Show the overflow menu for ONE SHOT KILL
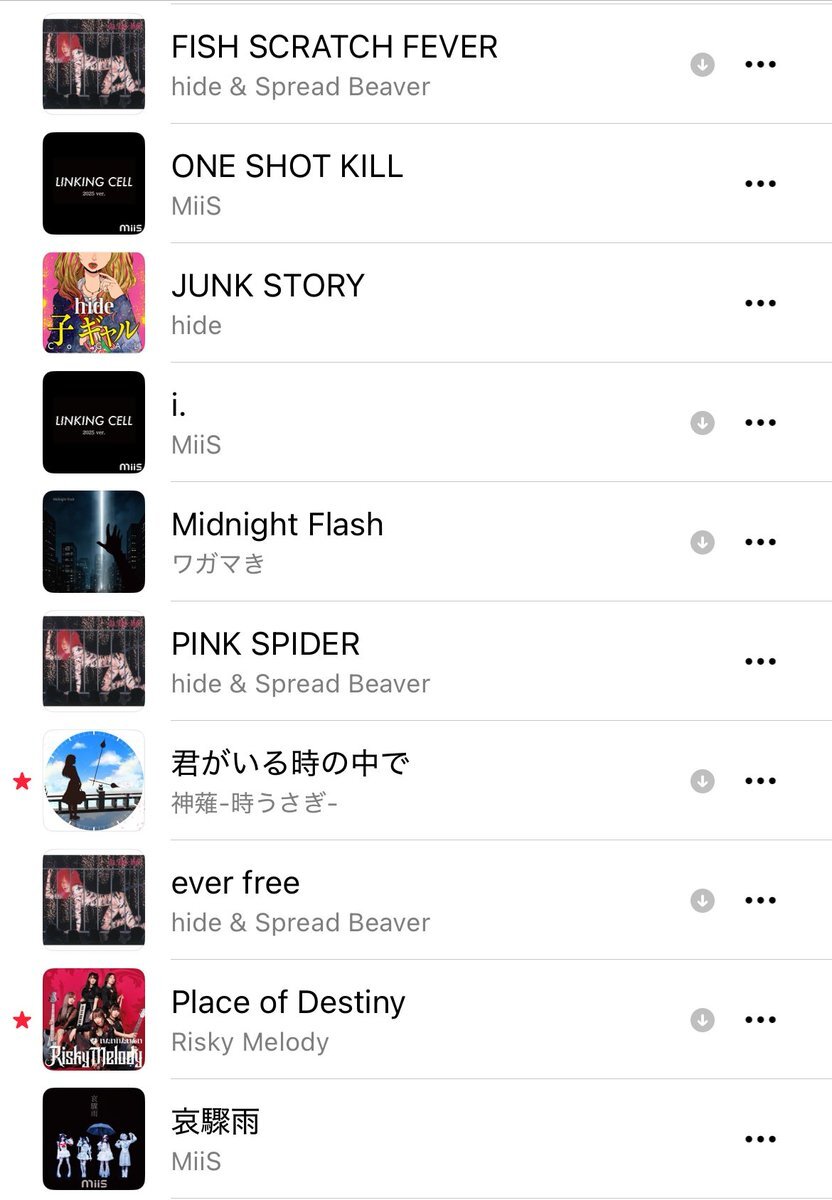 (761, 184)
